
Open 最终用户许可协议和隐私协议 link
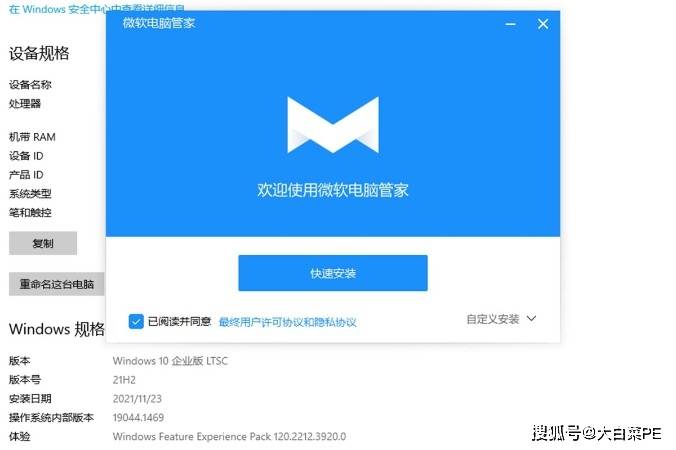coord(287,322)
